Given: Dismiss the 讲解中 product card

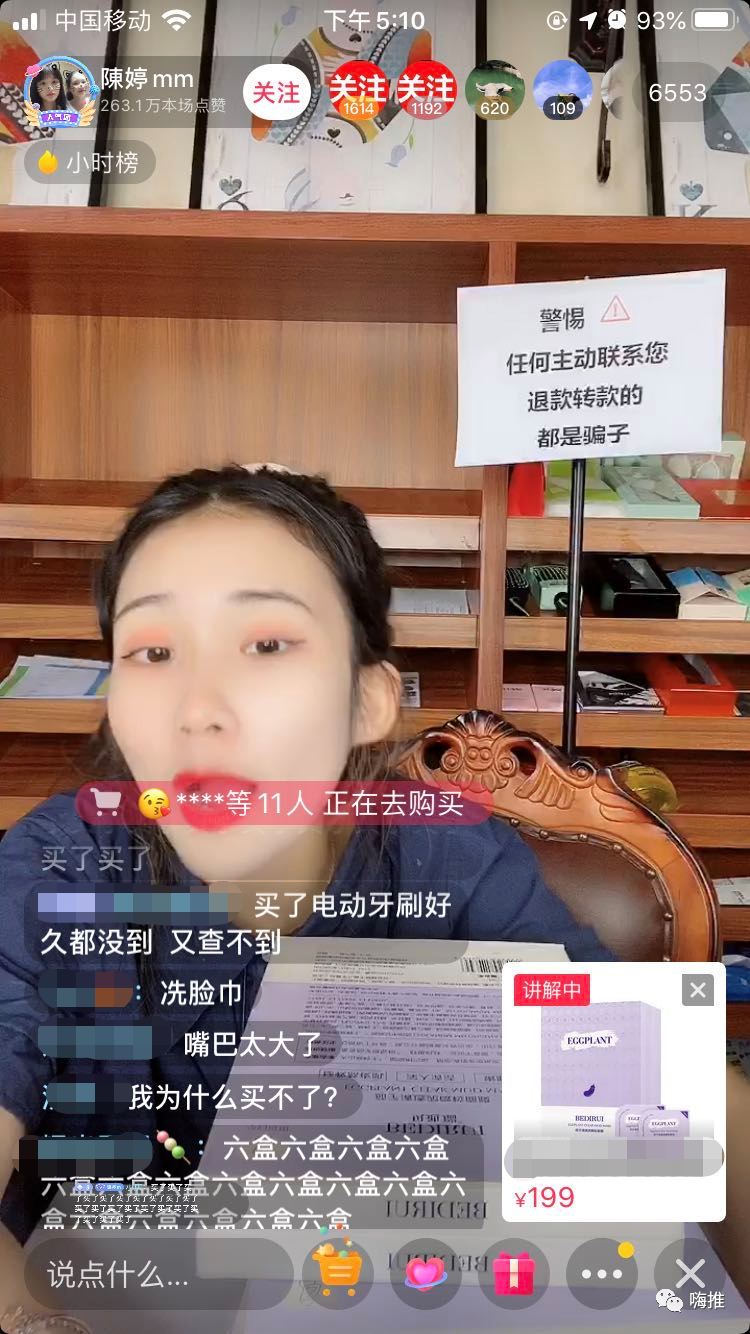Looking at the screenshot, I should [x=697, y=990].
